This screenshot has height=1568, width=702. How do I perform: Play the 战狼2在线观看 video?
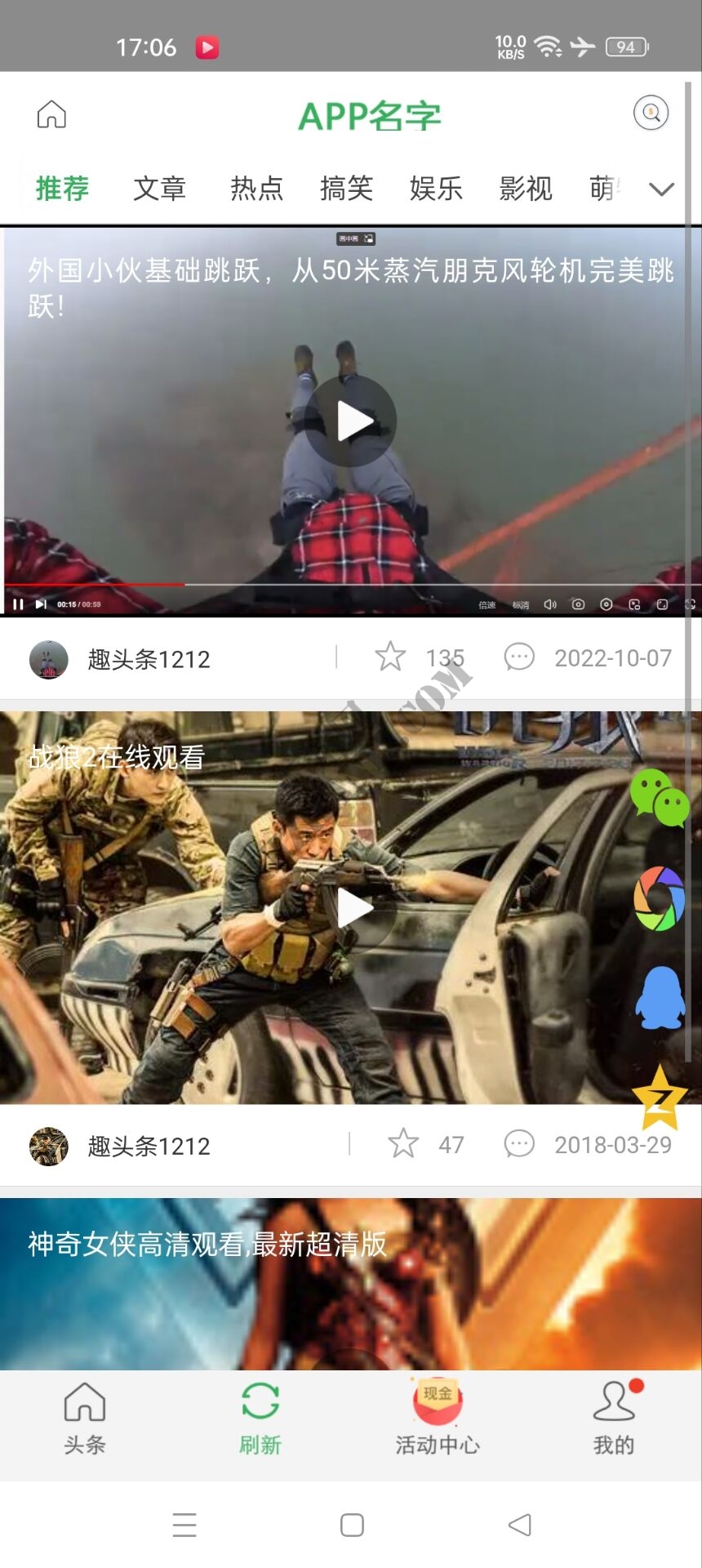pyautogui.click(x=354, y=908)
